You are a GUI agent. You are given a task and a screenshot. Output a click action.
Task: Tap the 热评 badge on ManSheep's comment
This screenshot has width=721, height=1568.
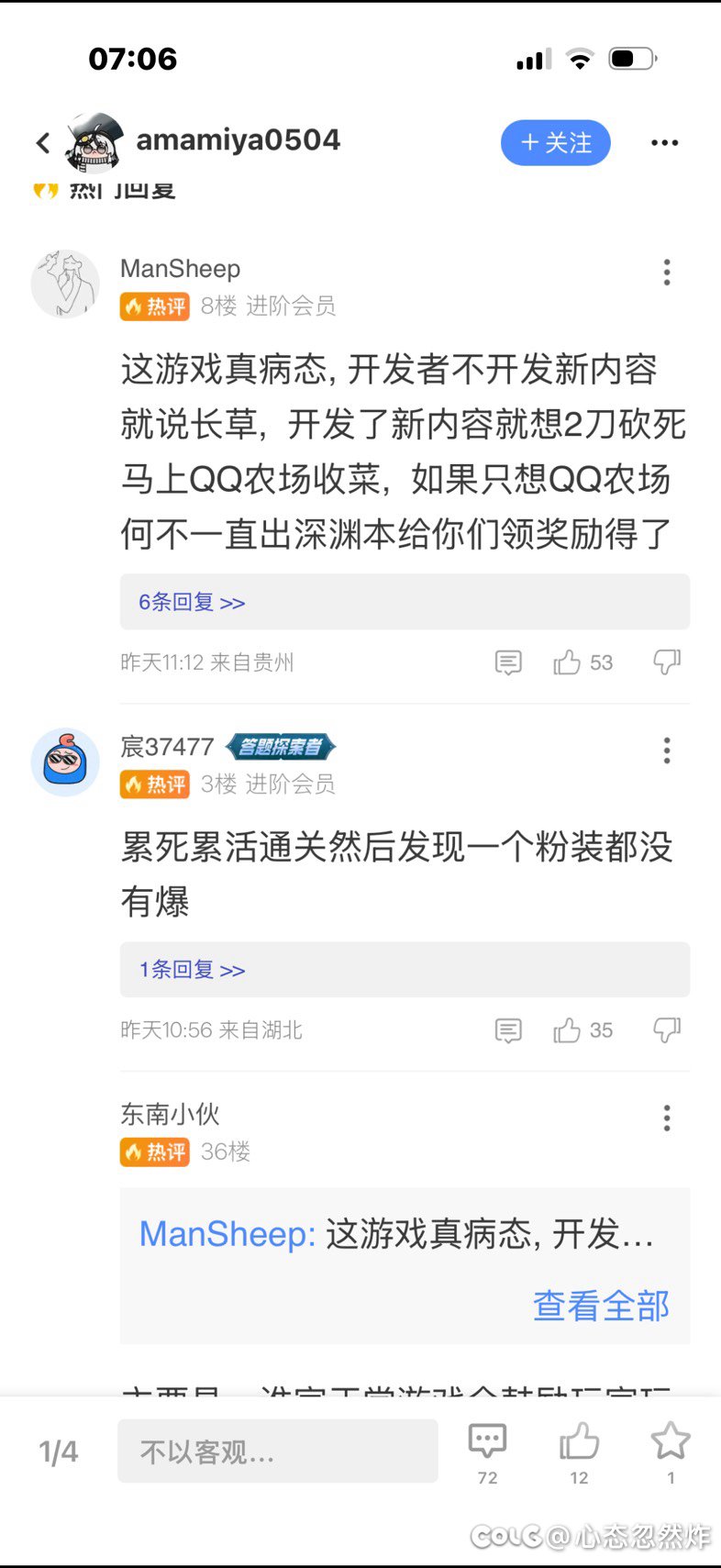pyautogui.click(x=154, y=306)
